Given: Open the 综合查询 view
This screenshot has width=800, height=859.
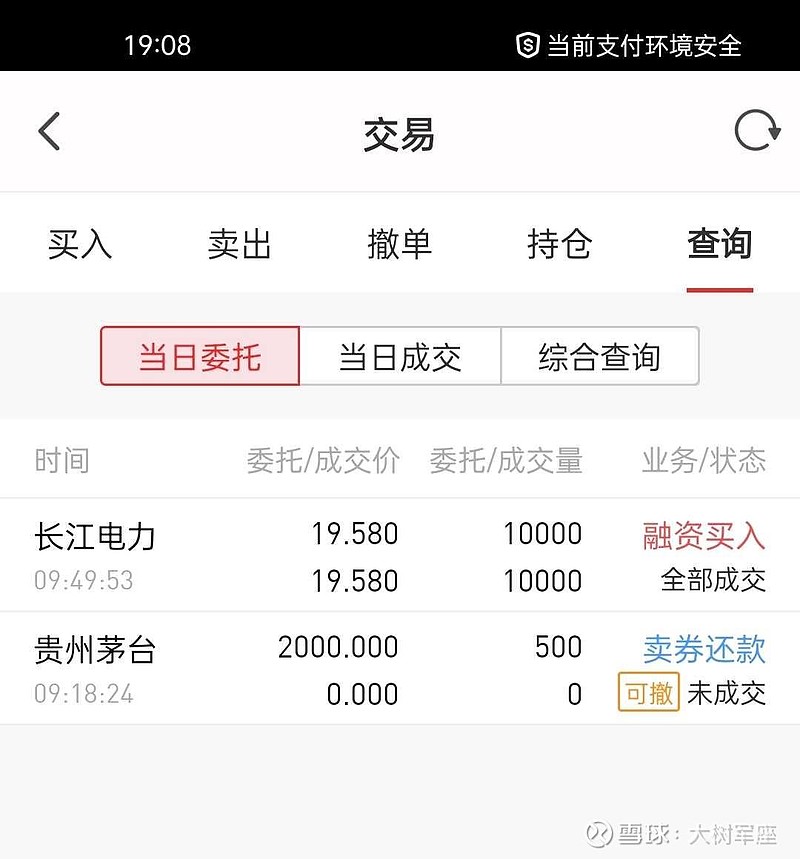Looking at the screenshot, I should [599, 356].
